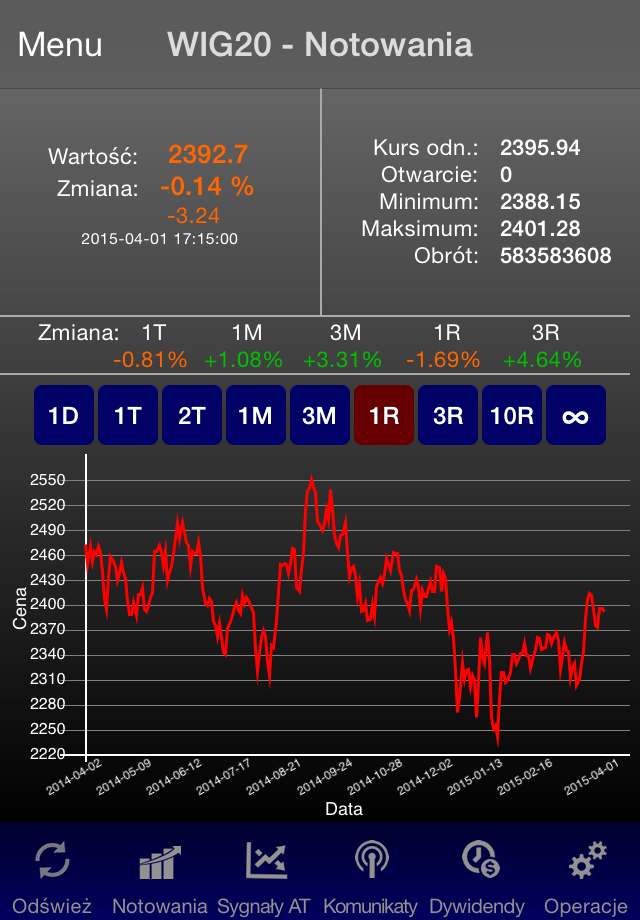
Task: Switch to the 3M chart period
Action: click(320, 415)
